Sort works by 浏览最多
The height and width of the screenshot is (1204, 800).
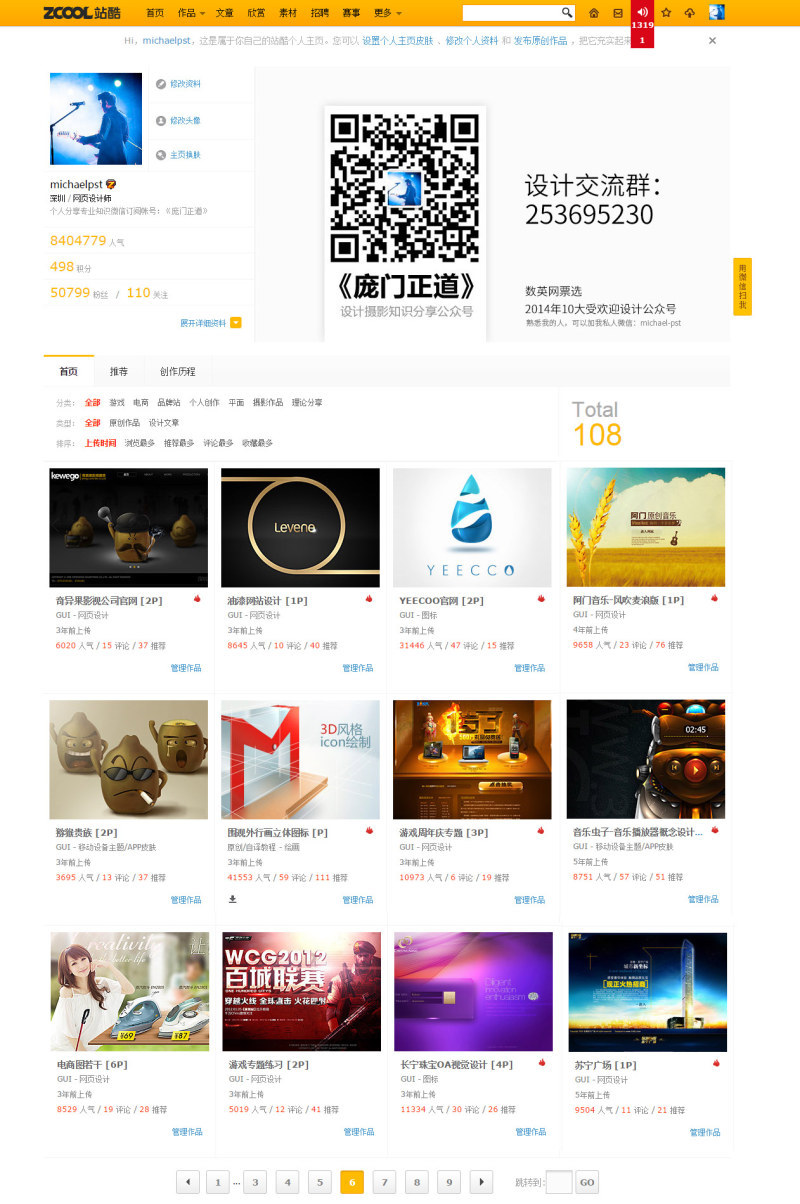click(x=139, y=443)
